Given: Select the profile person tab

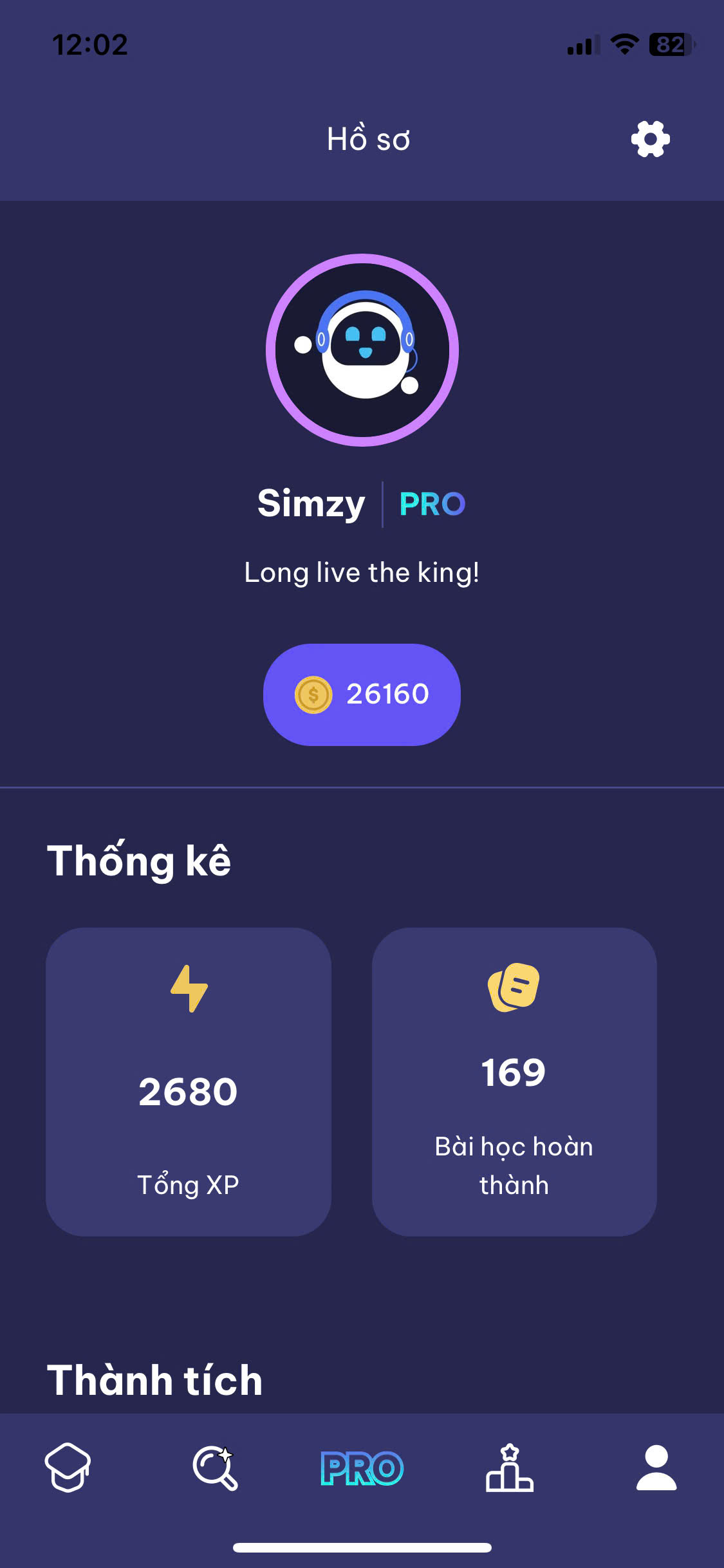Looking at the screenshot, I should [x=656, y=1468].
